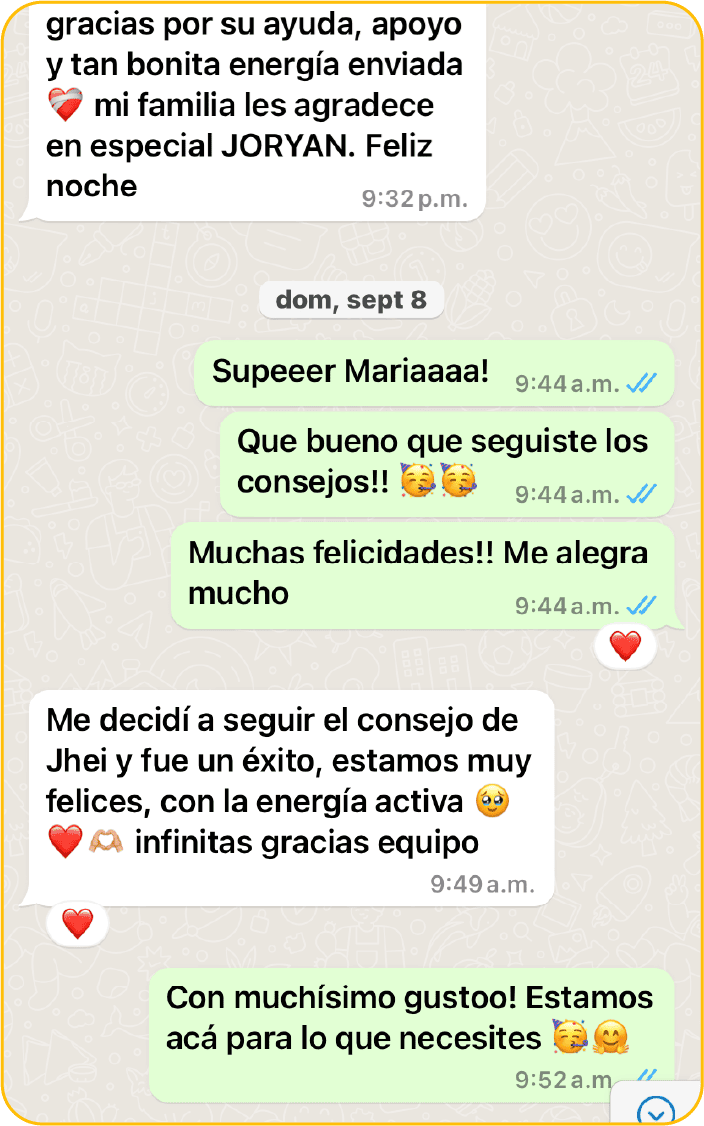Open the heart reaction under 'Me decidí a seguir' message
This screenshot has height=1126, width=704.
77,924
